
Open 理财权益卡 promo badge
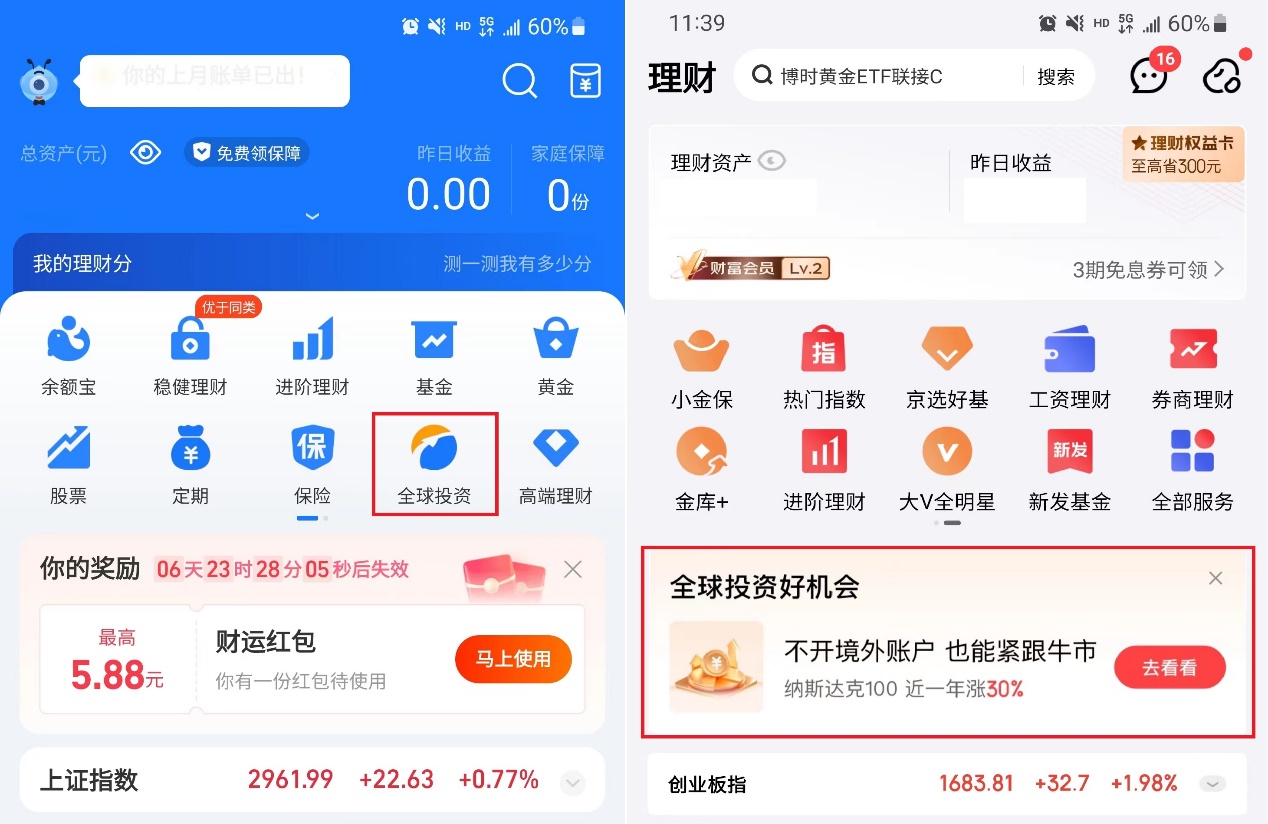[1183, 154]
